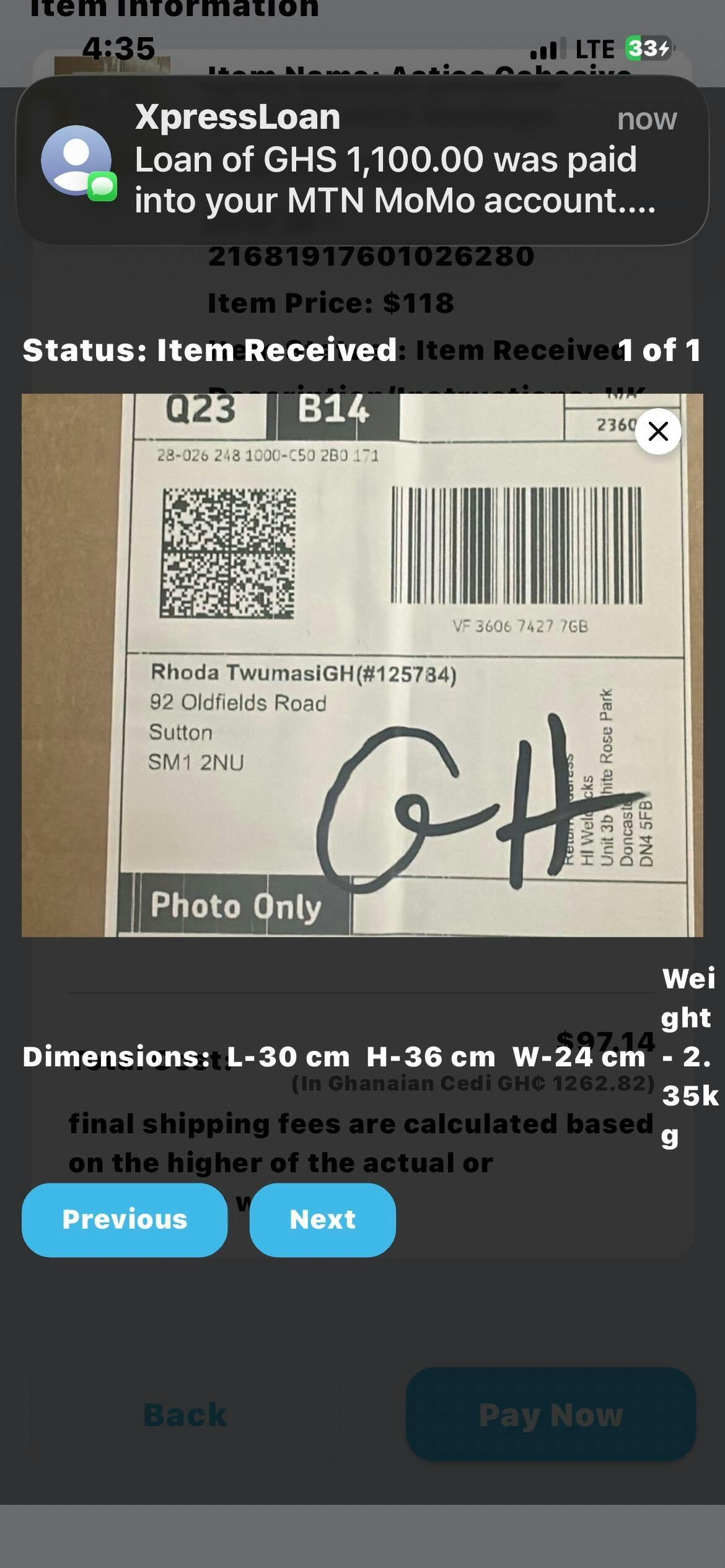Go to the Previous photo
Viewport: 725px width, 1568px height.
tap(125, 1219)
